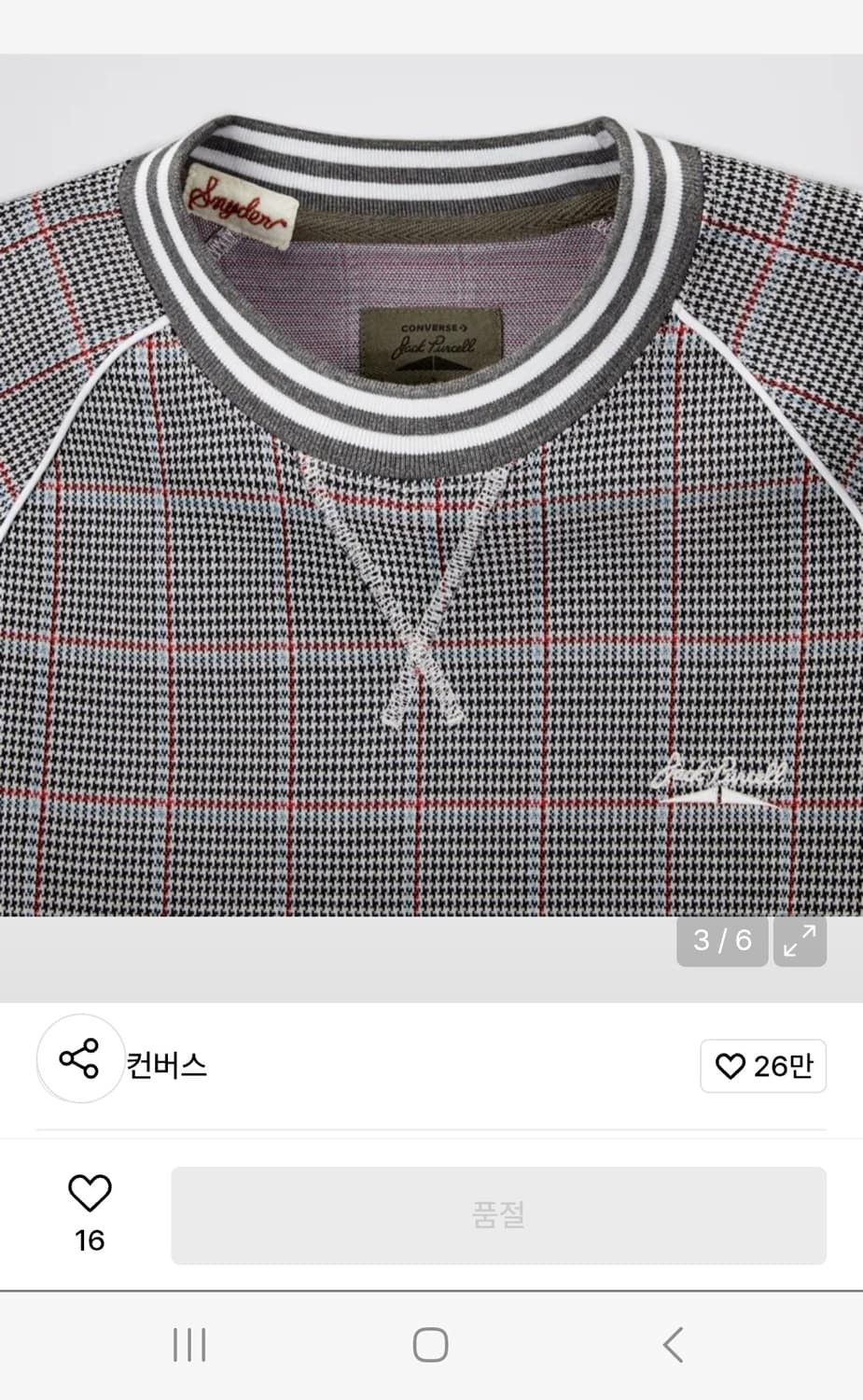Tap the 3/6 carousel position indicator
Screen dimensions: 863x1400
(x=721, y=942)
